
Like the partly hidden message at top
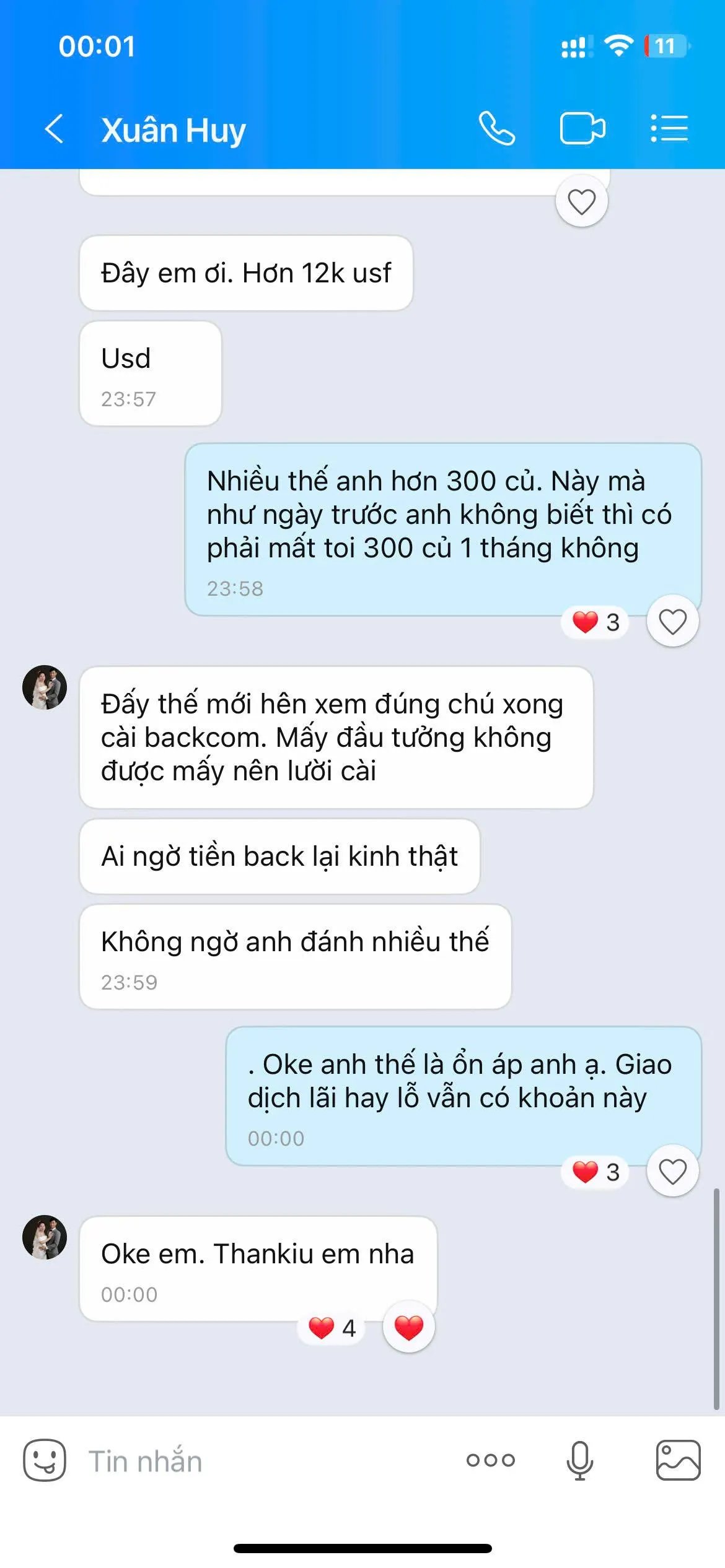581,202
